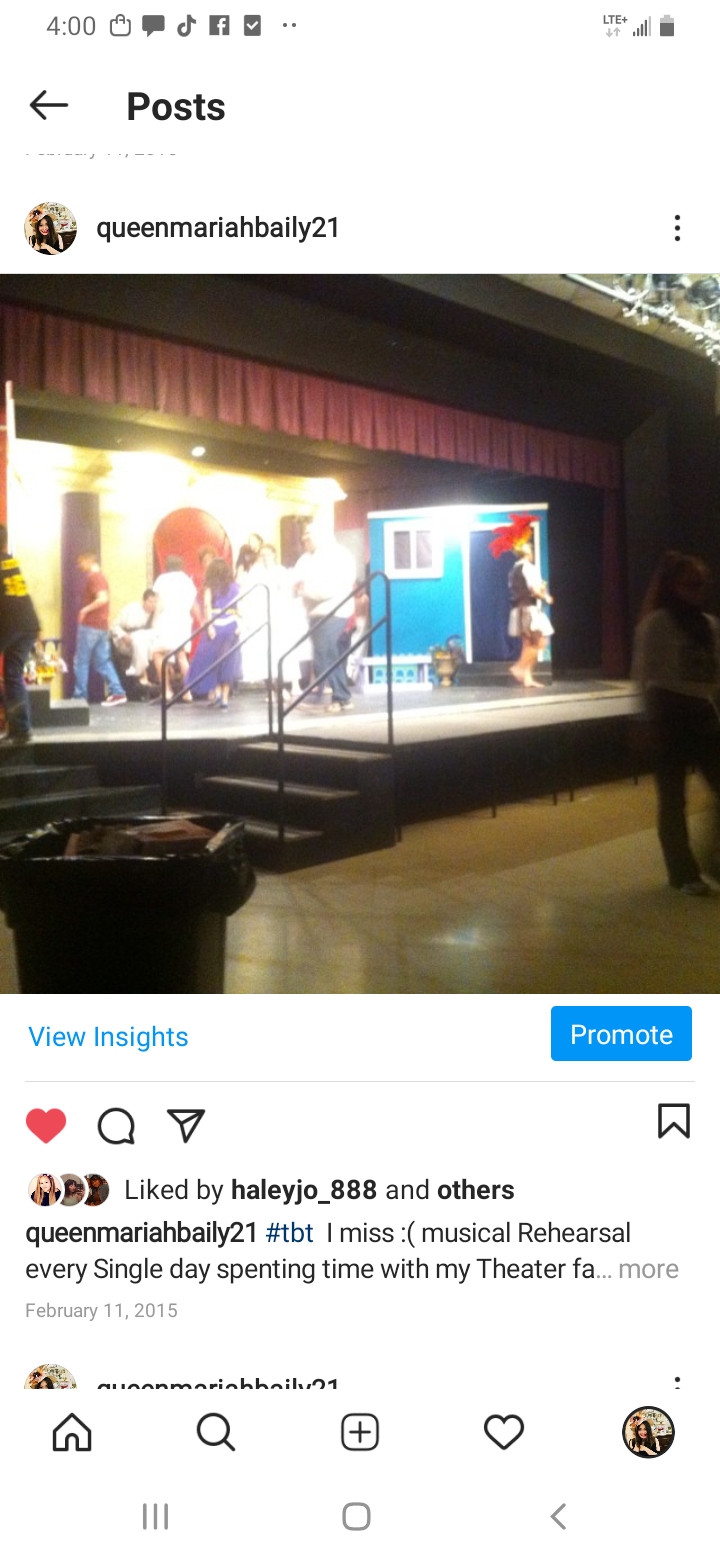Tap the system home button

tap(357, 1517)
